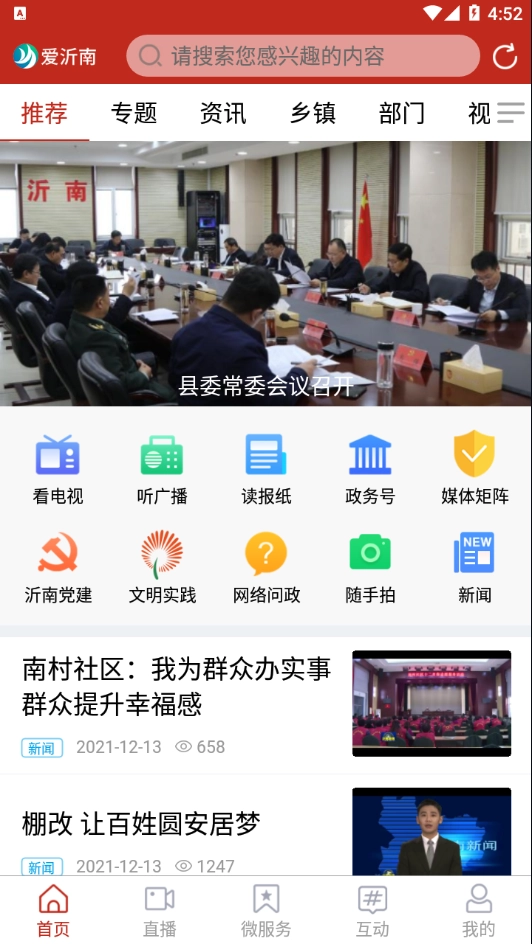Tap the refresh icon in the header

[x=504, y=56]
